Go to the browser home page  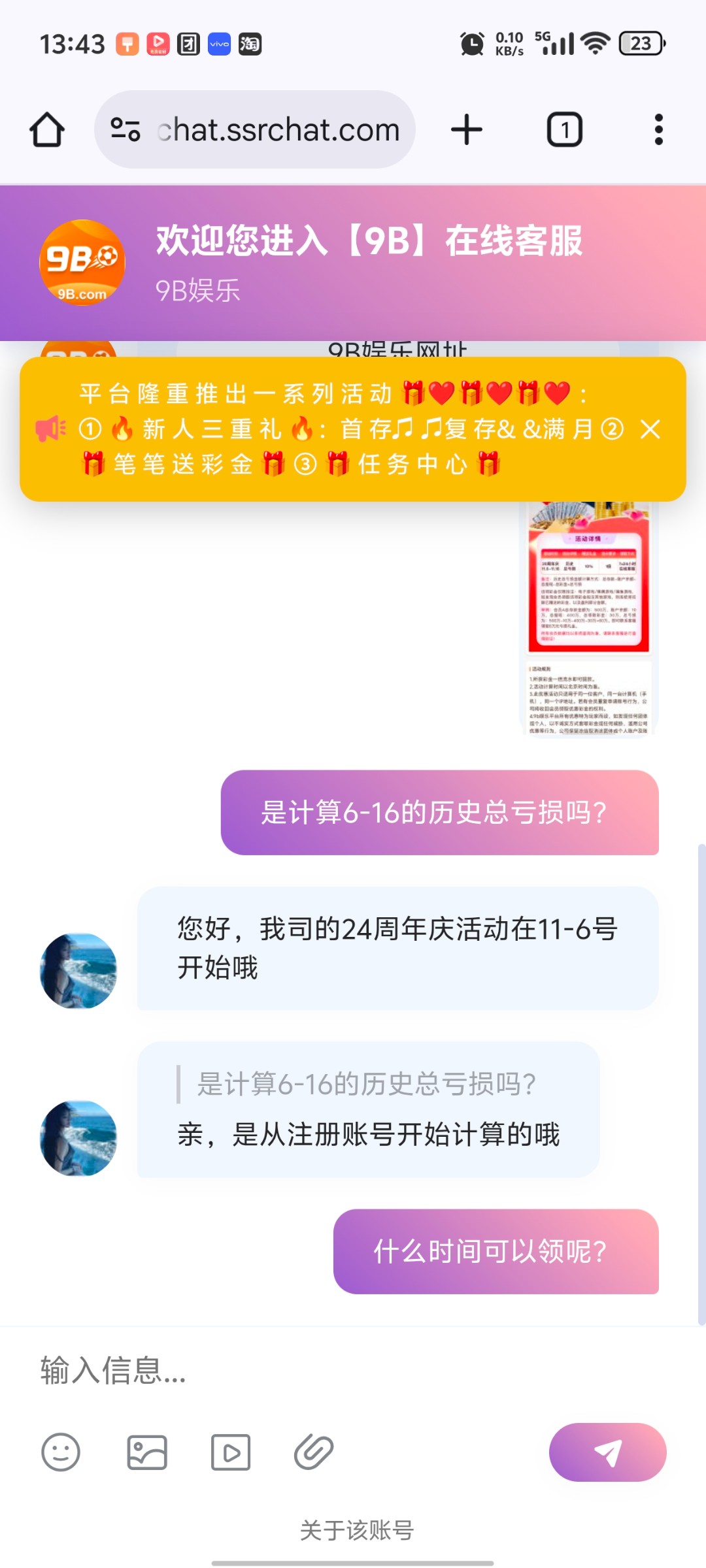point(47,130)
